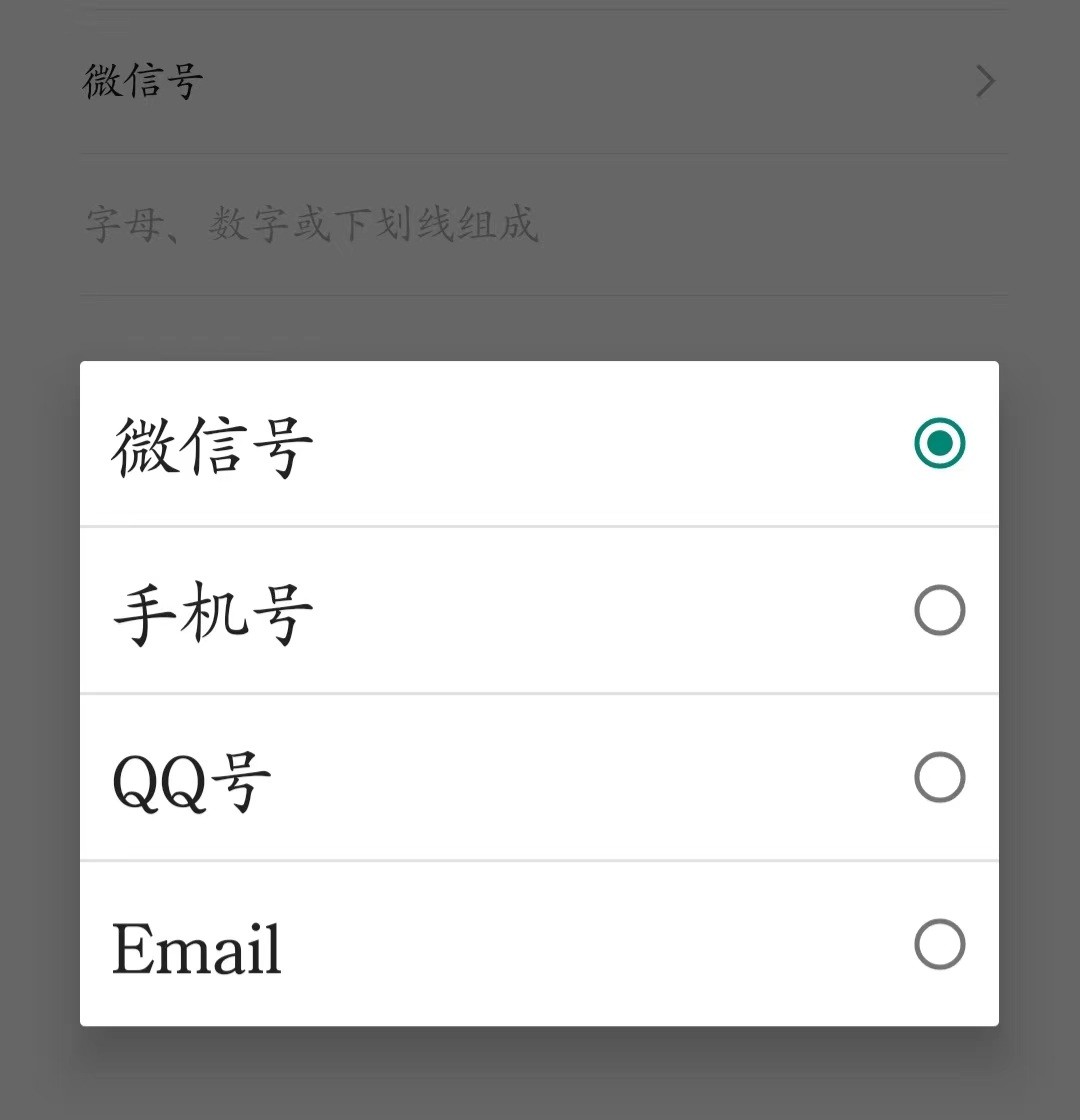Click the empty circle beside 手机号
This screenshot has height=1120, width=1080.
click(938, 610)
